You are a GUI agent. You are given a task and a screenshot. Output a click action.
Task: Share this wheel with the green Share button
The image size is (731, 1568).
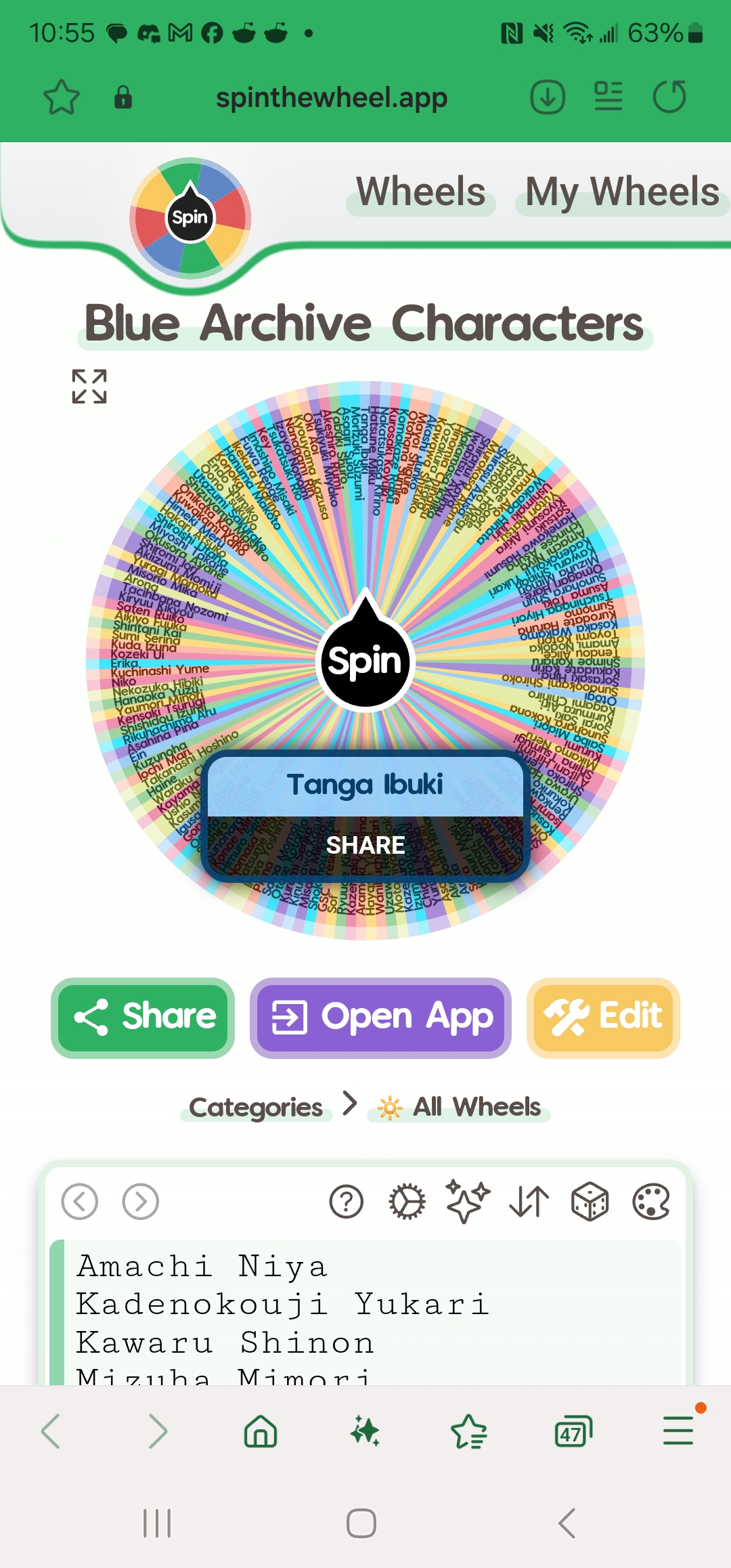coord(143,1018)
